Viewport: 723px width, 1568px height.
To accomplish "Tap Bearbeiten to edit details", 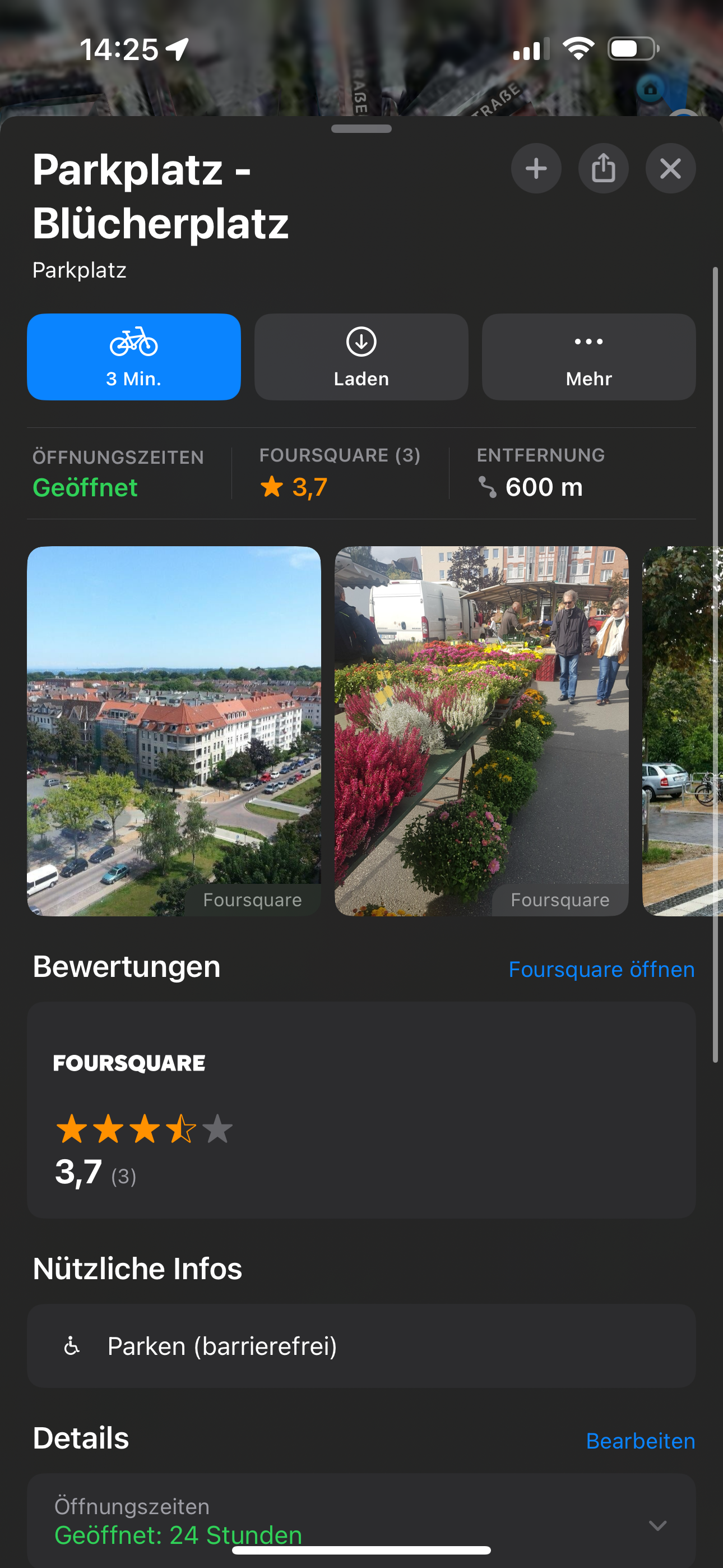I will [640, 1441].
